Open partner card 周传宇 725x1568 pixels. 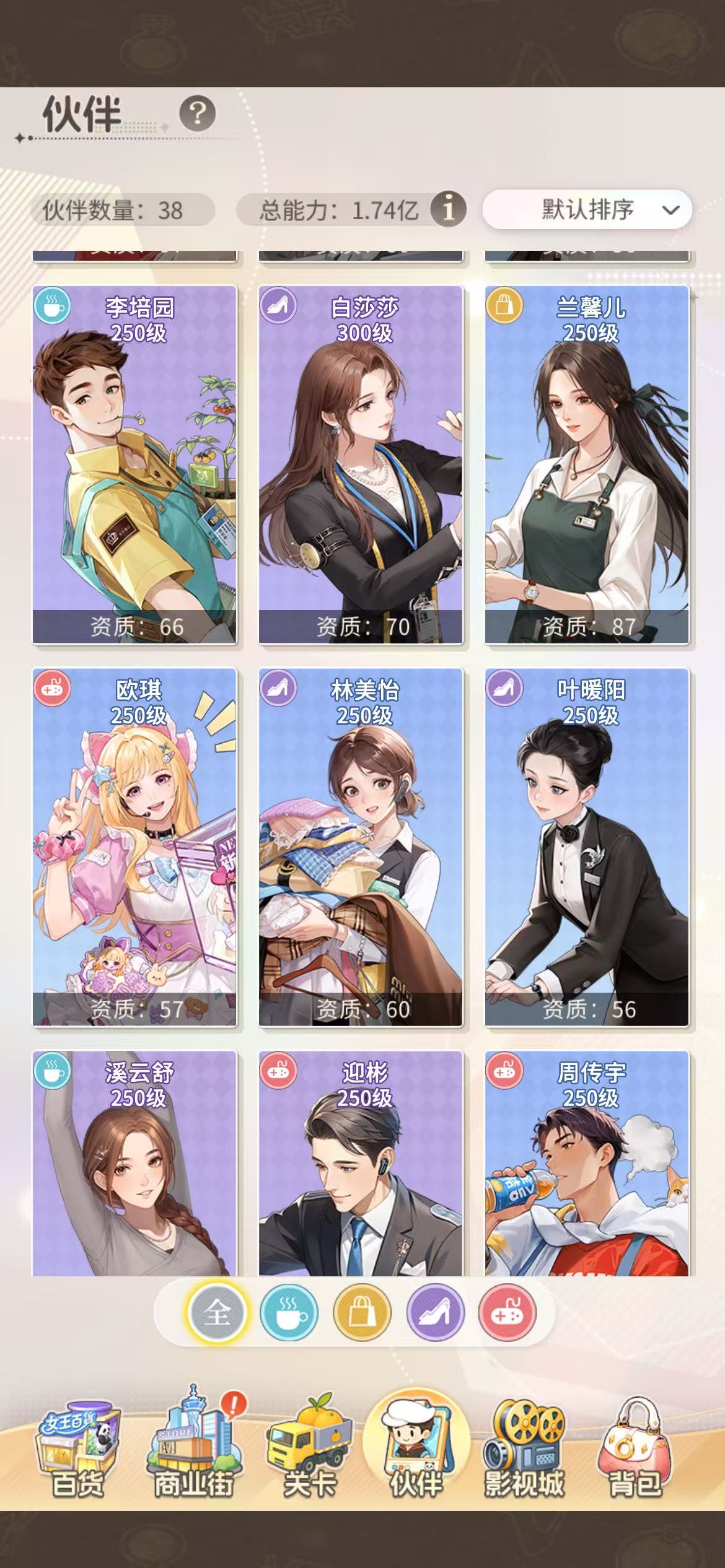tap(587, 1164)
